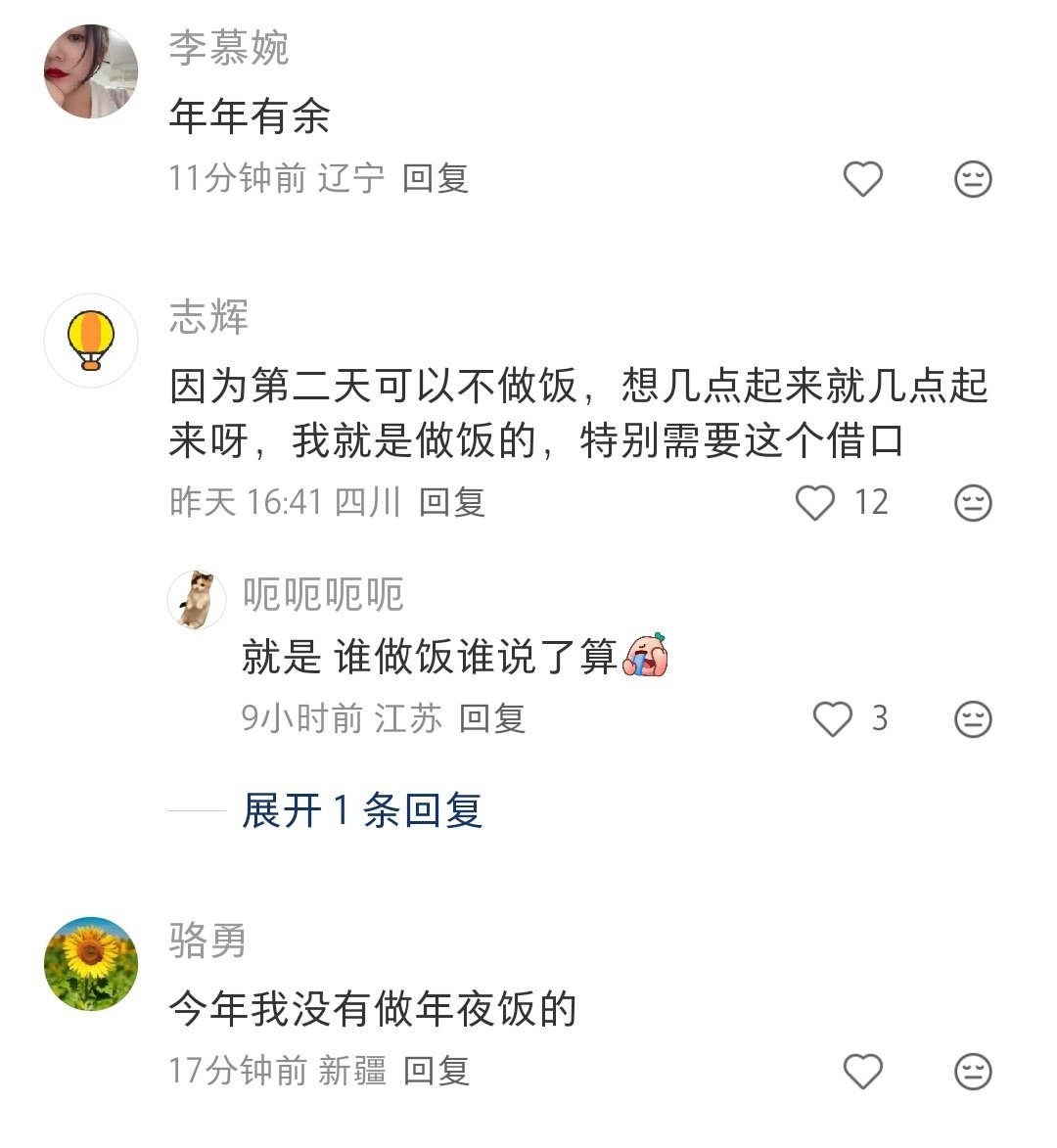
Task: Like 李慕婉's comment 年年有余
Action: (x=862, y=179)
